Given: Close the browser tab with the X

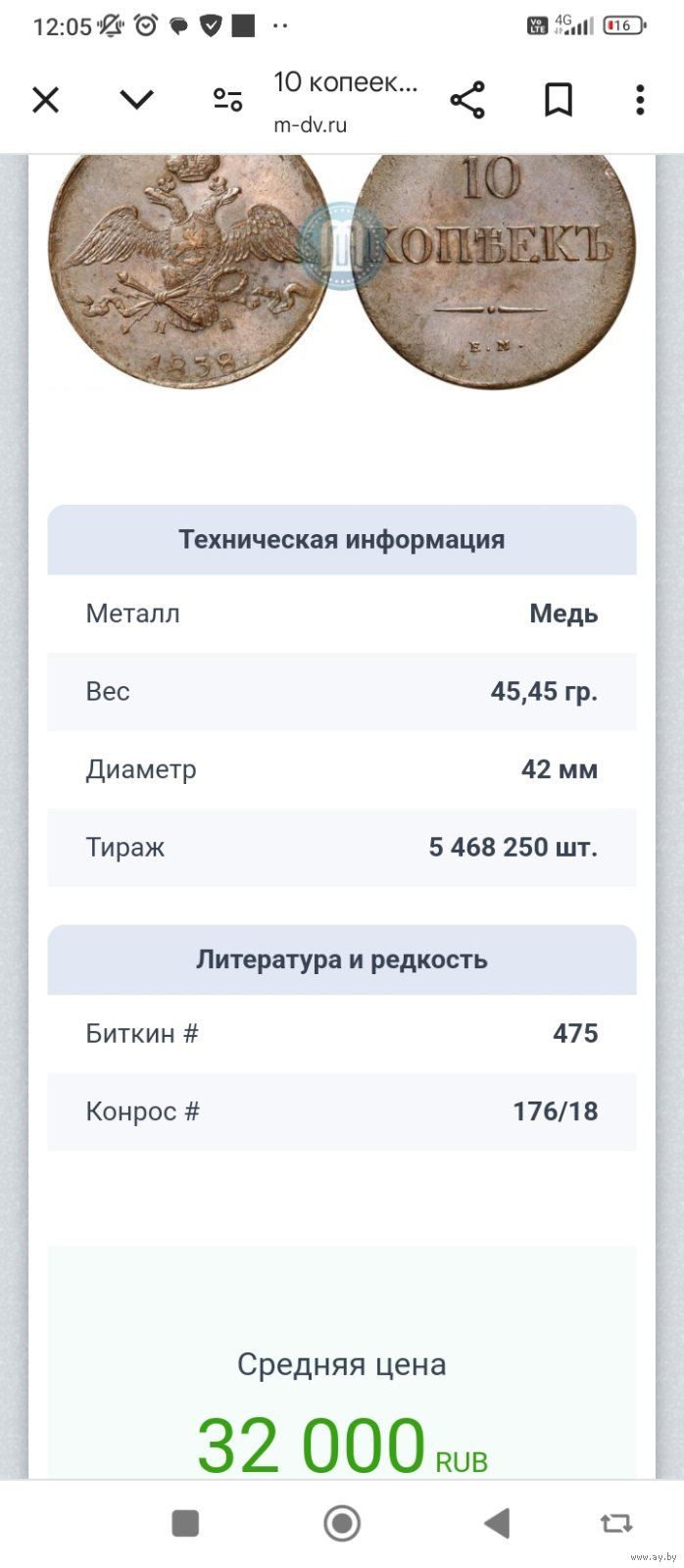Looking at the screenshot, I should pyautogui.click(x=46, y=100).
